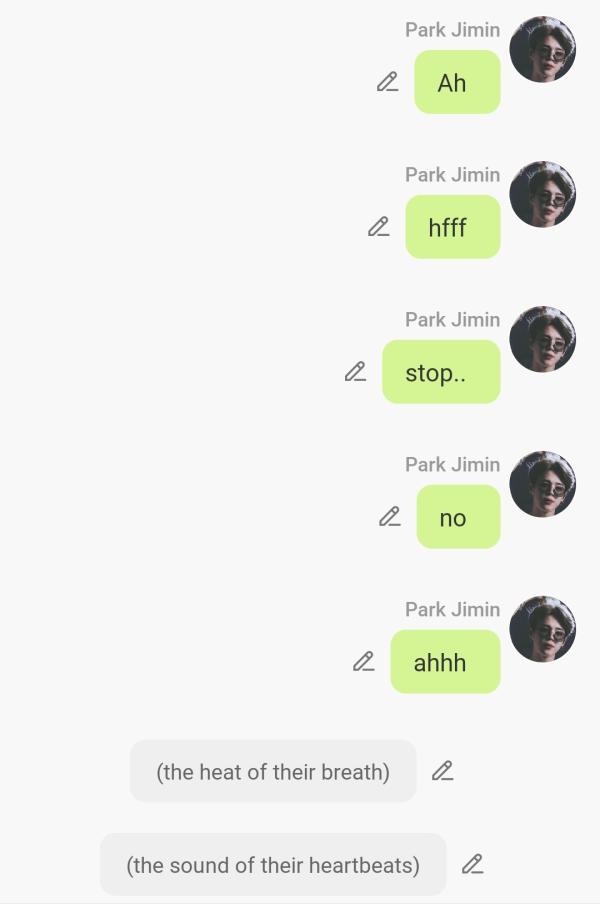600x914 pixels.
Task: Tap the pencil beside "stop.."
Action: (x=355, y=372)
